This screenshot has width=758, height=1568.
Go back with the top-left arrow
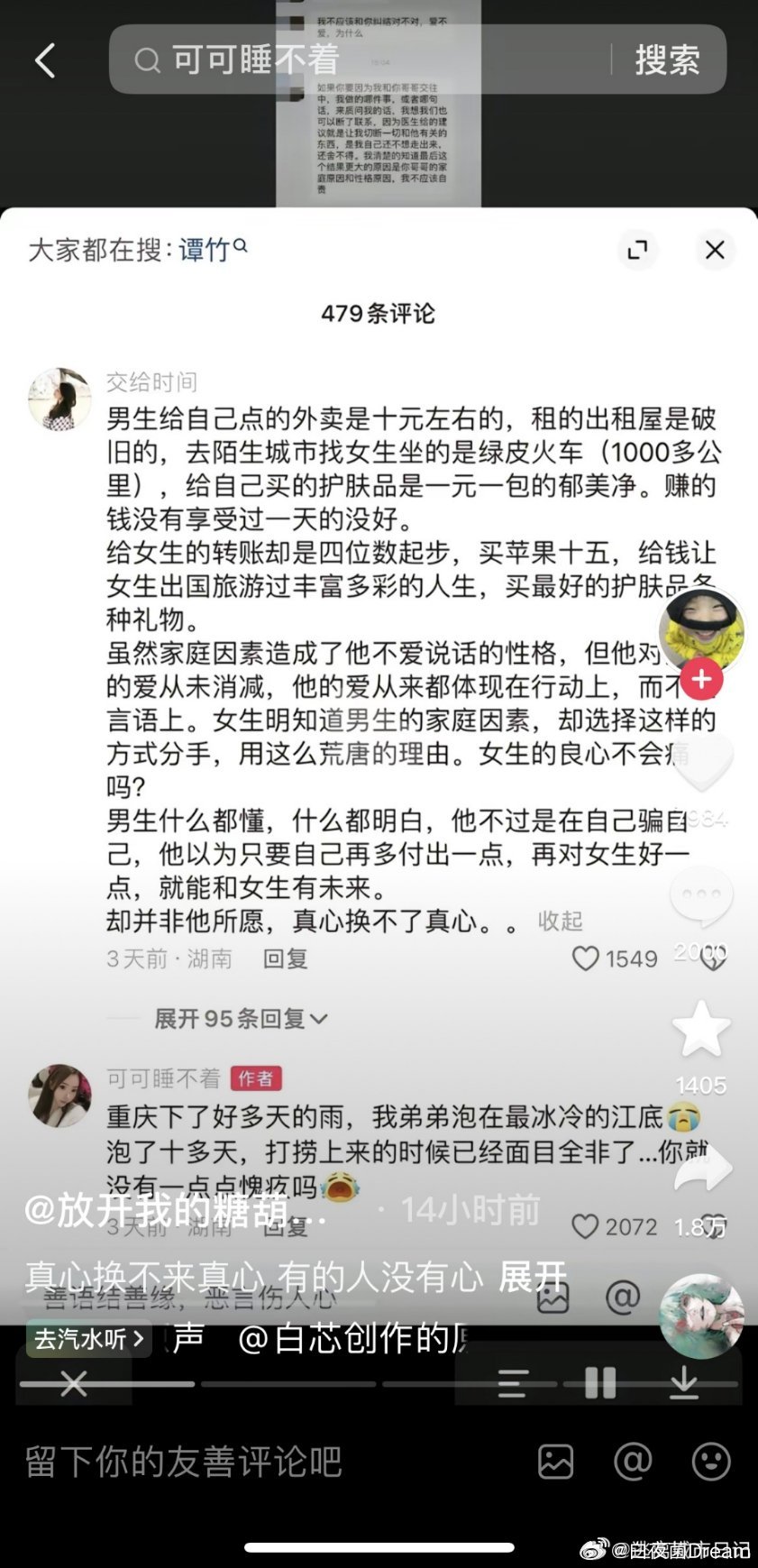click(x=45, y=60)
